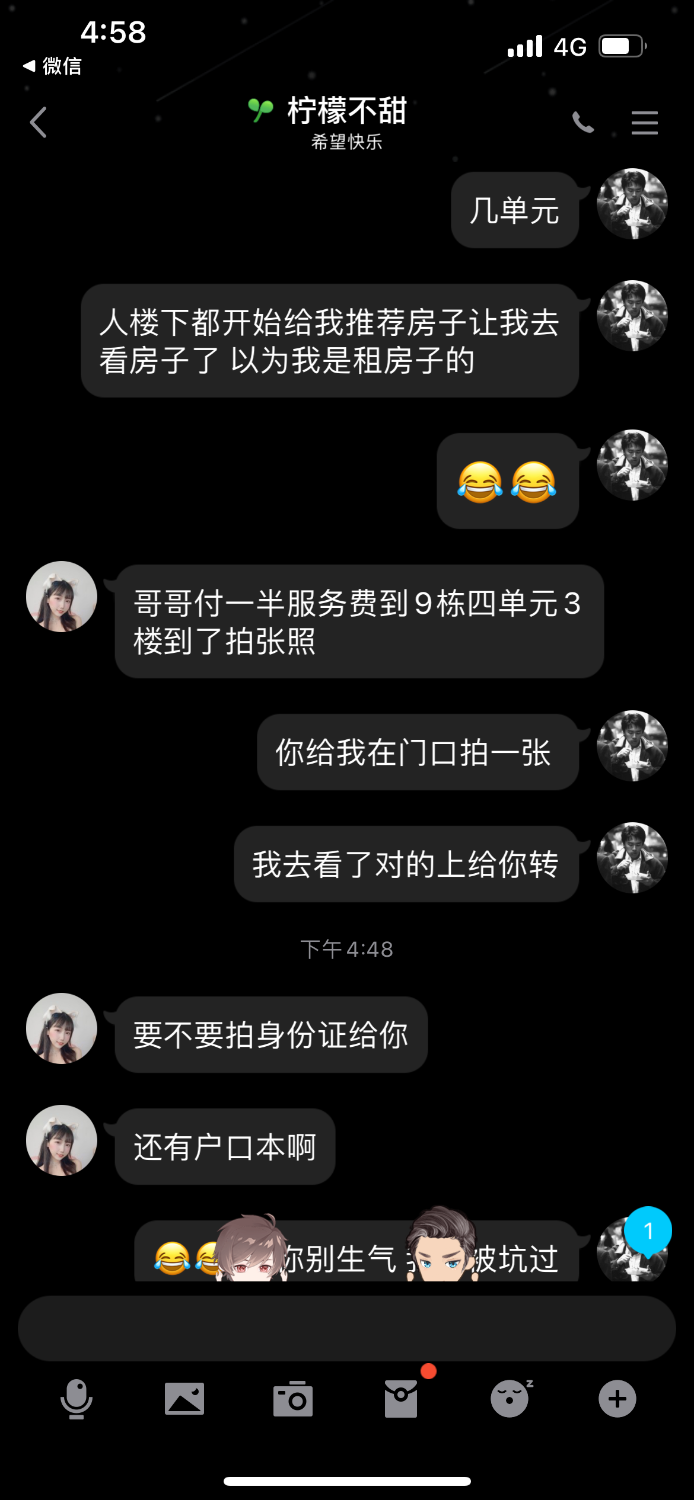
Task: Open more attachment options with plus
Action: [x=617, y=1399]
